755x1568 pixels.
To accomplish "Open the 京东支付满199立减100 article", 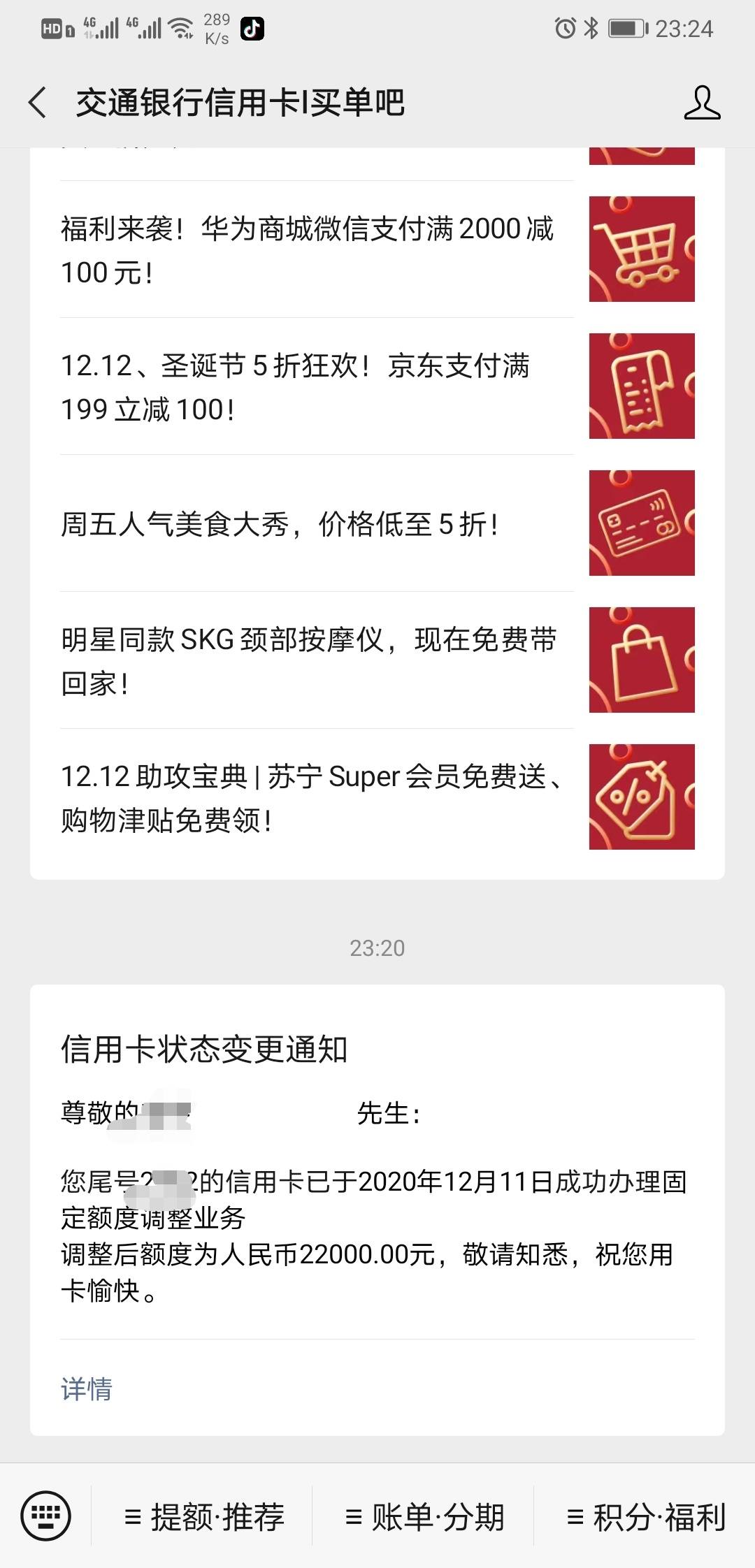I will click(377, 386).
